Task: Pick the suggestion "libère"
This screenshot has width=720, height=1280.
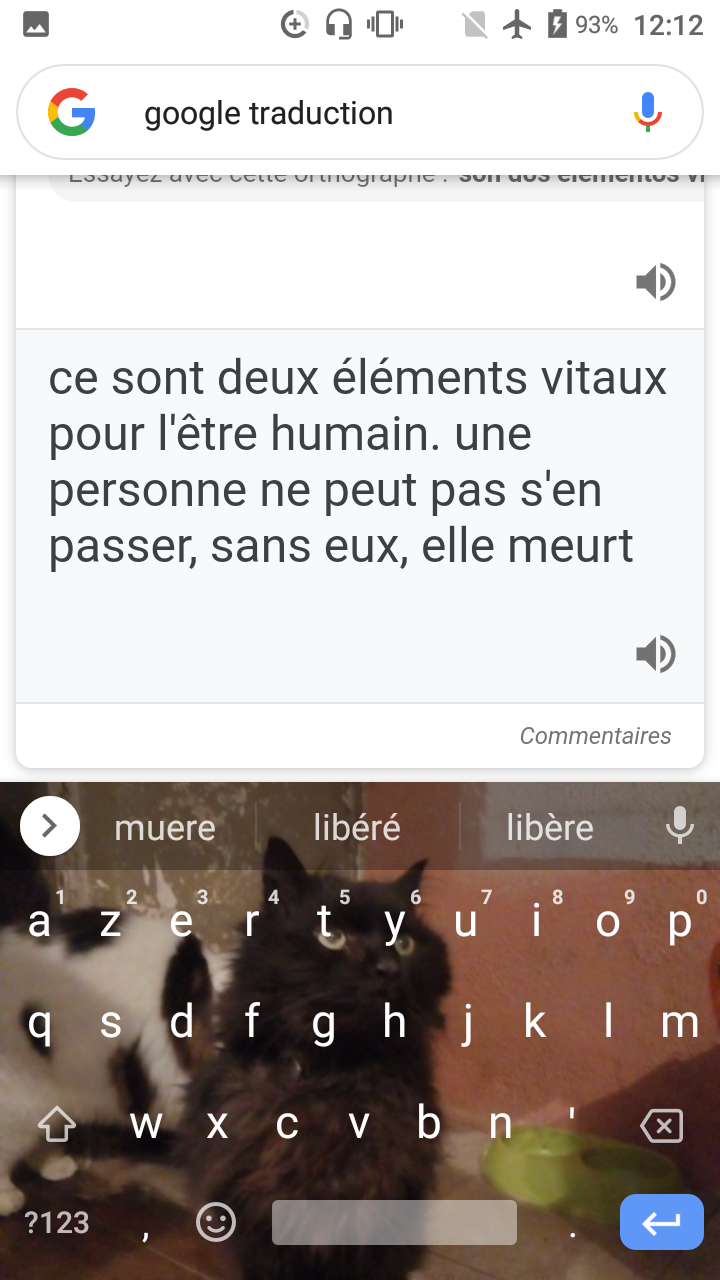Action: coord(550,827)
